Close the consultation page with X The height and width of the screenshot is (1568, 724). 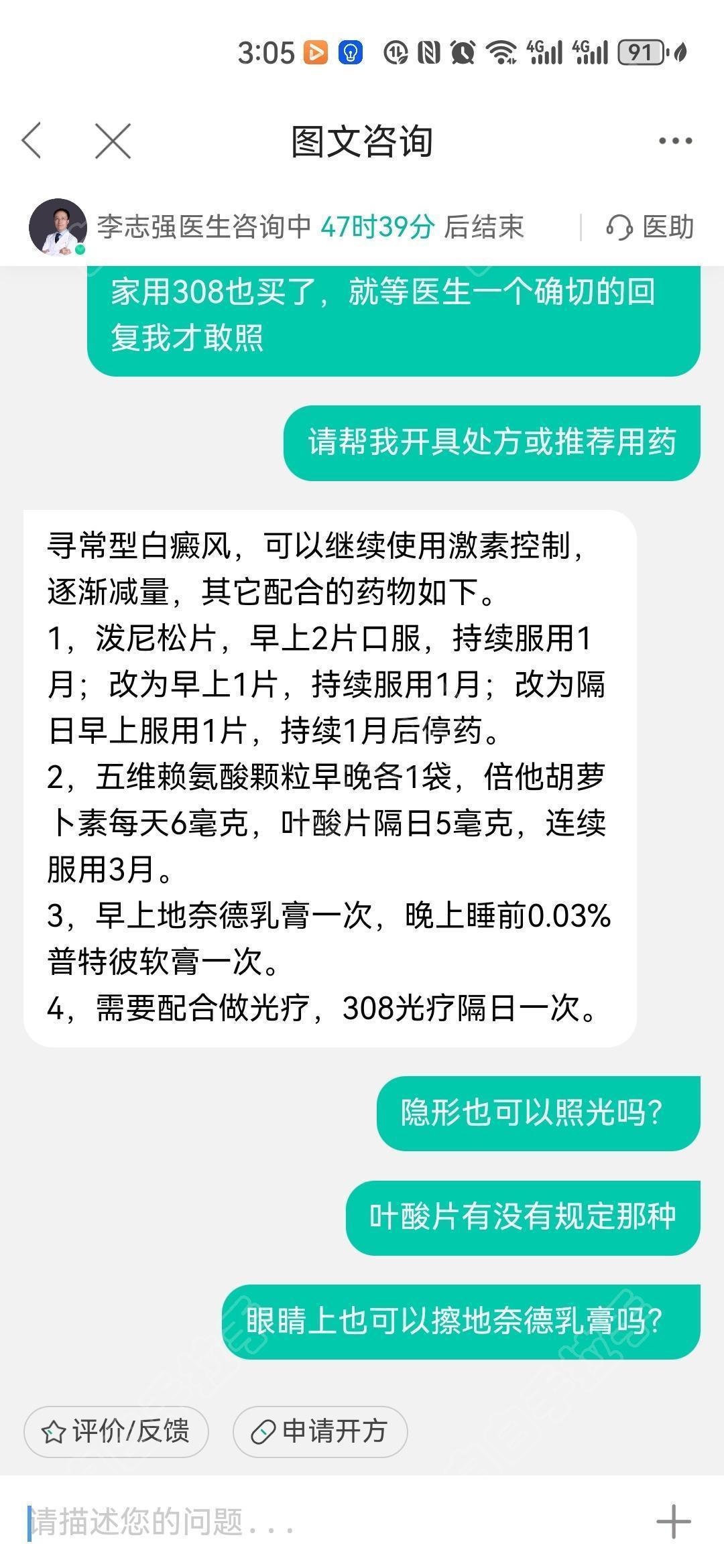(113, 141)
